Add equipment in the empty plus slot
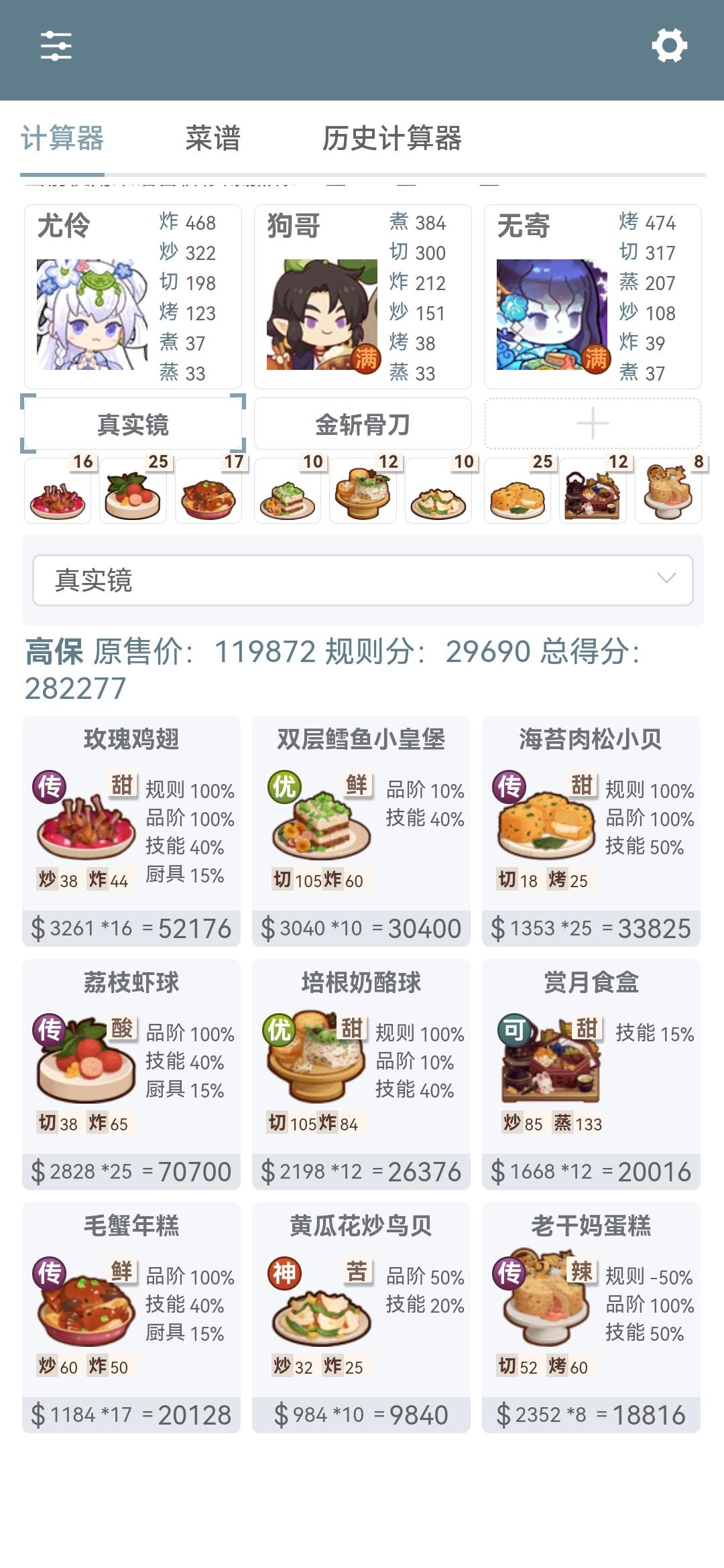The width and height of the screenshot is (724, 1568). pyautogui.click(x=593, y=424)
